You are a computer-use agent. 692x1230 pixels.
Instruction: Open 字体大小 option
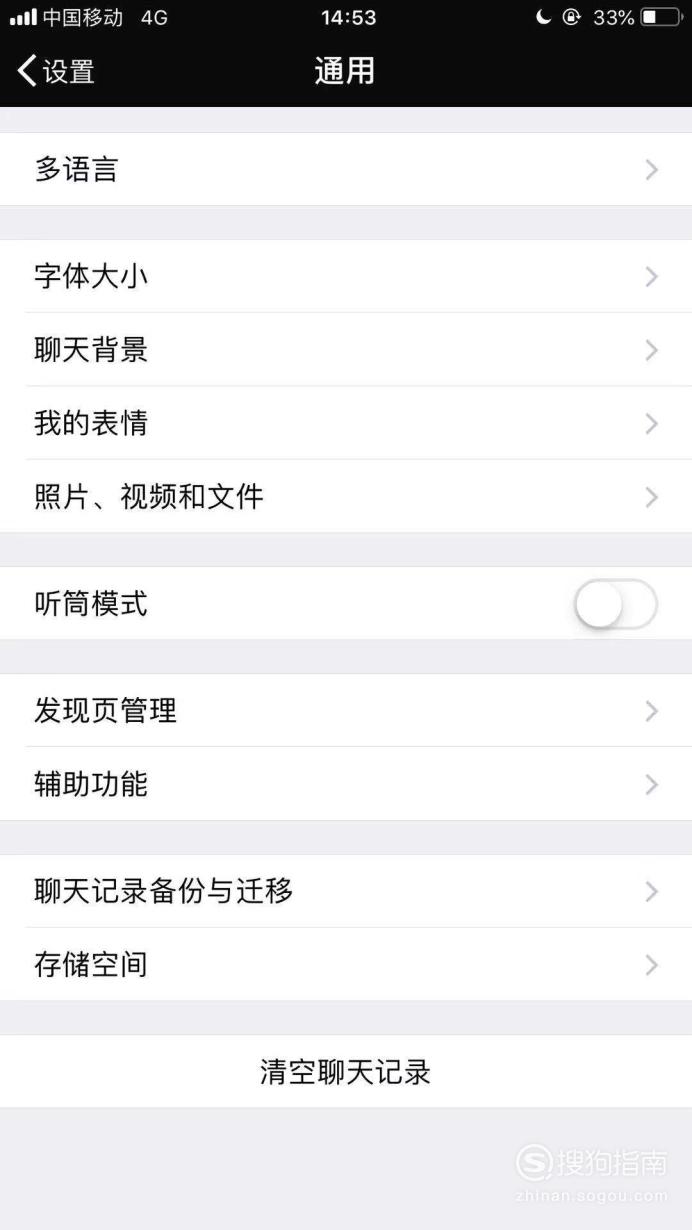[346, 276]
